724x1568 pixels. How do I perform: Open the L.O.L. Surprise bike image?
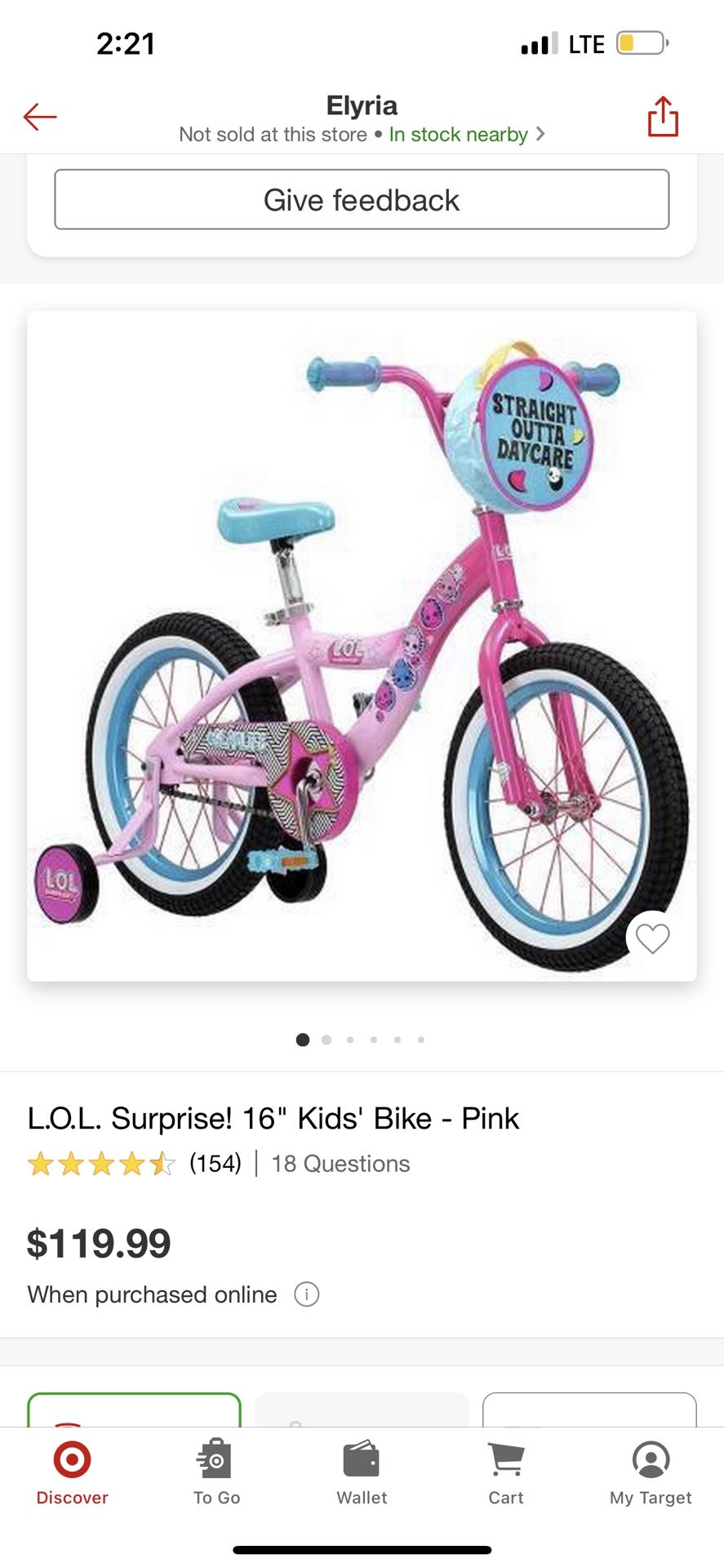coord(362,646)
